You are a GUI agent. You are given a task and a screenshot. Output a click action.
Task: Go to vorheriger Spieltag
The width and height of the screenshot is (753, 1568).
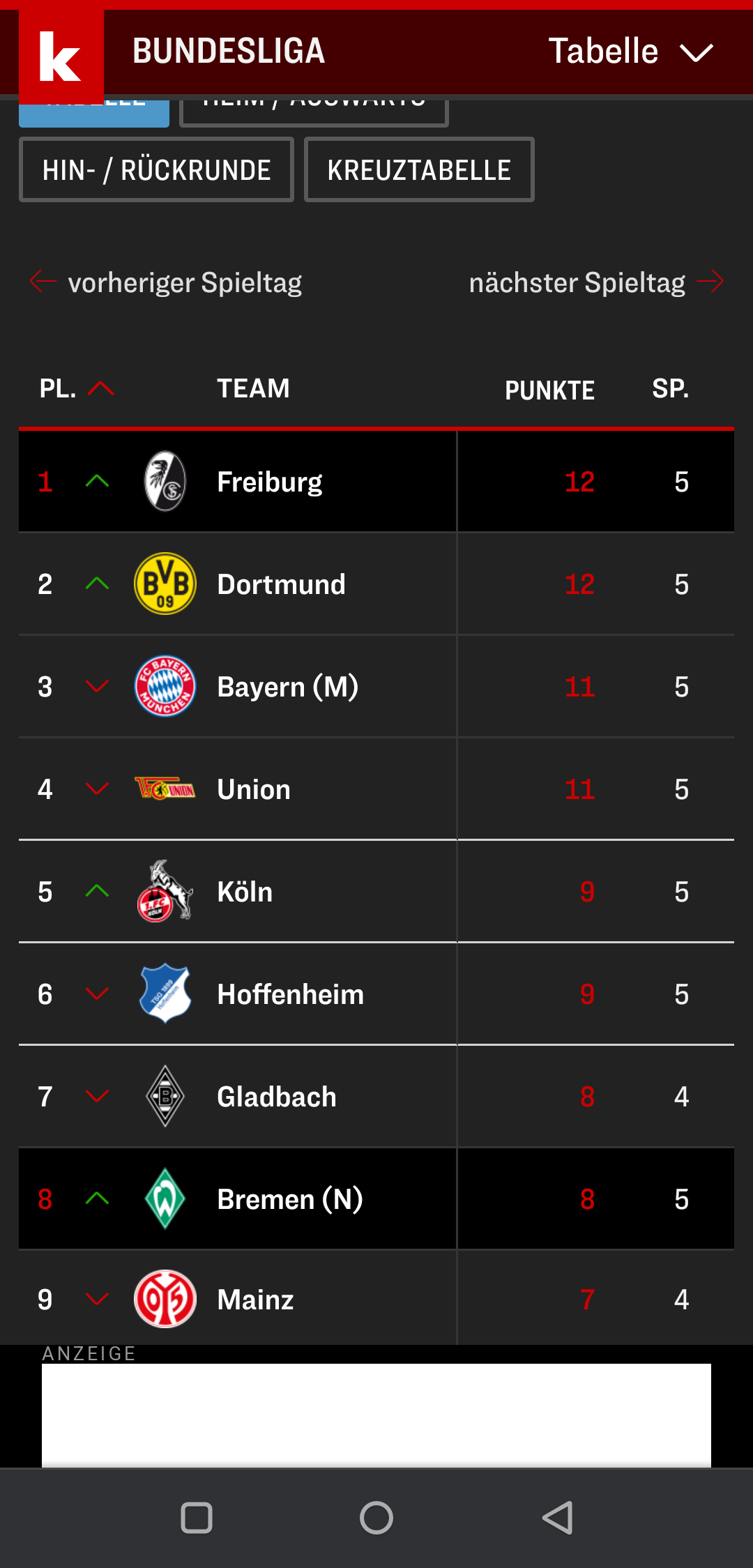point(166,282)
